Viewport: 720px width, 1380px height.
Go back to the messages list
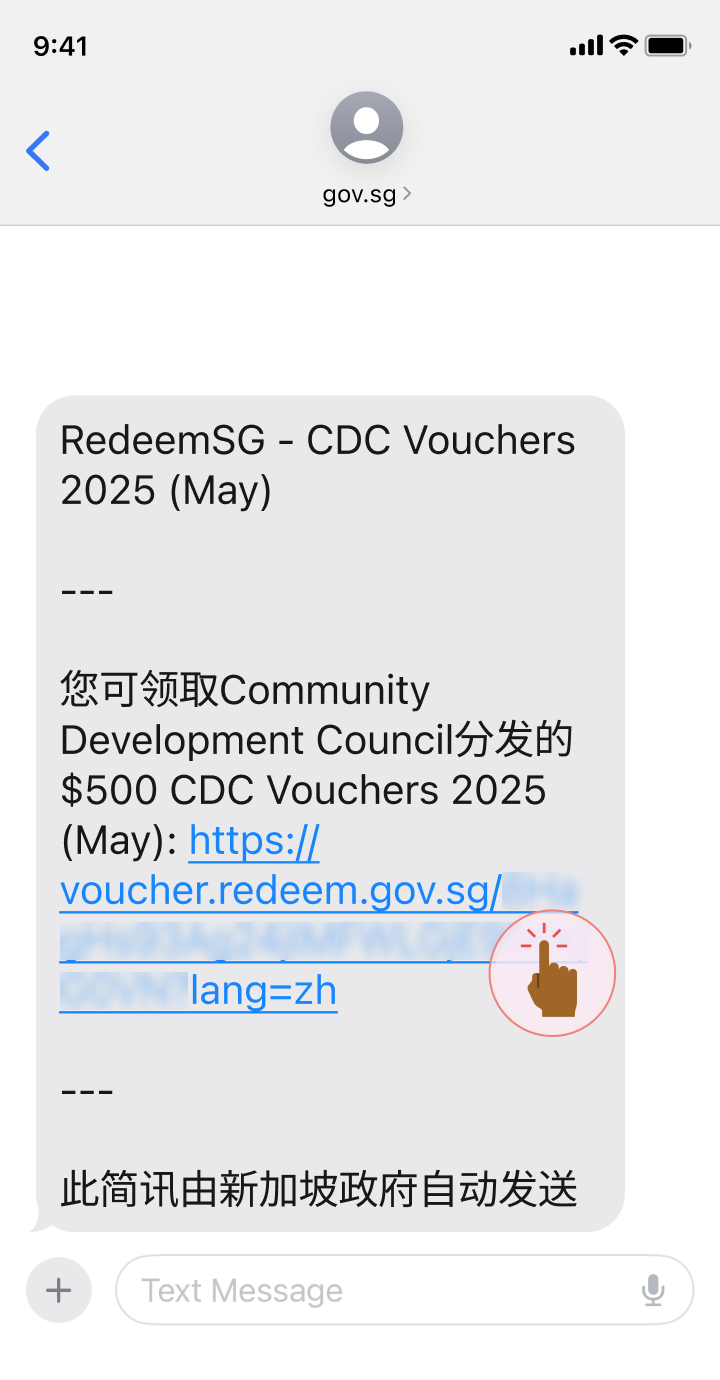pos(38,151)
